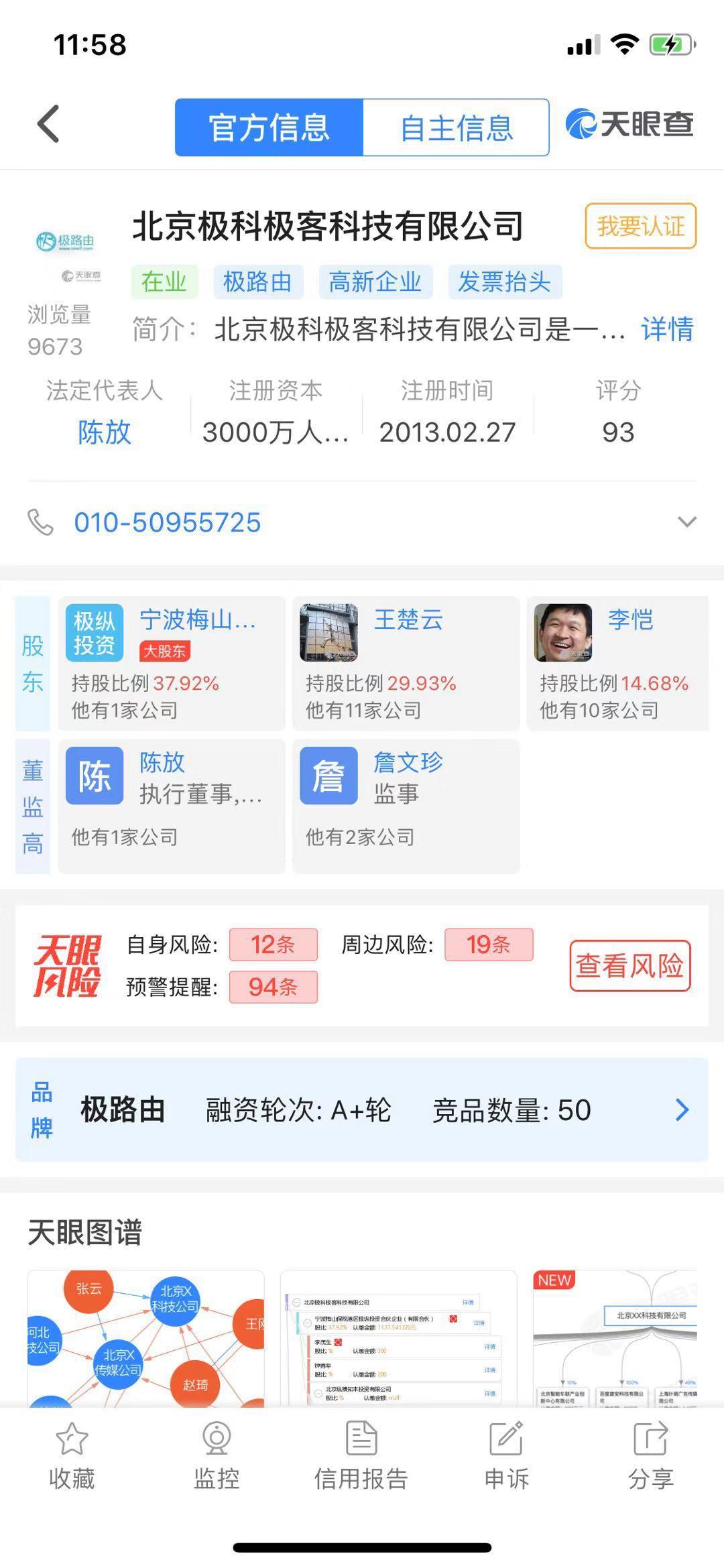Open shareholder card 宁波梅山

pos(172,663)
